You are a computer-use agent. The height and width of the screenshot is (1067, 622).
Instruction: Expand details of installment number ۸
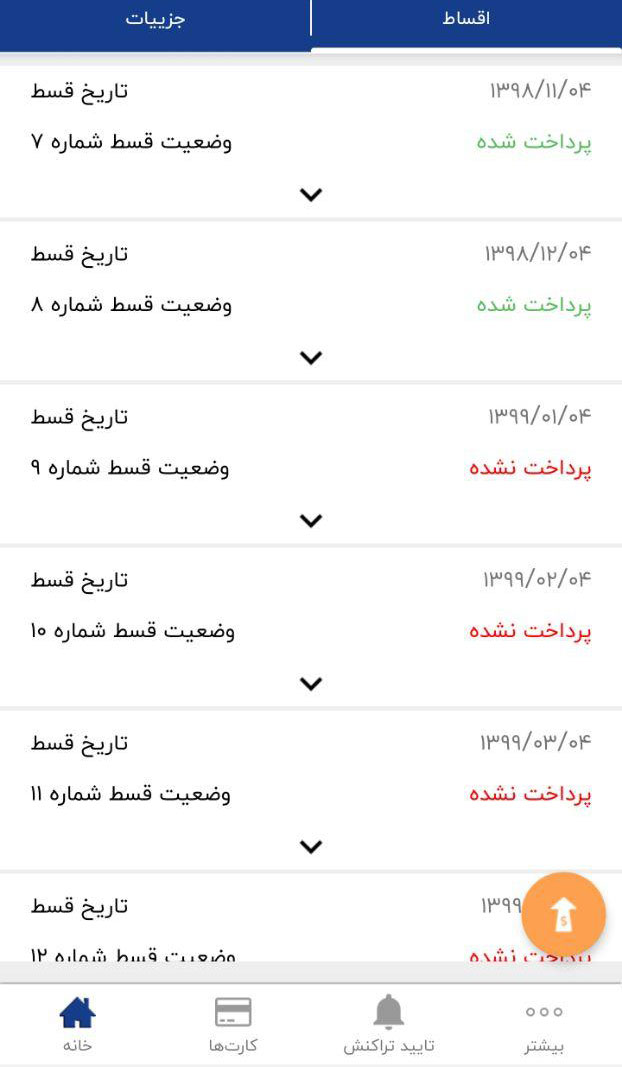coord(311,358)
